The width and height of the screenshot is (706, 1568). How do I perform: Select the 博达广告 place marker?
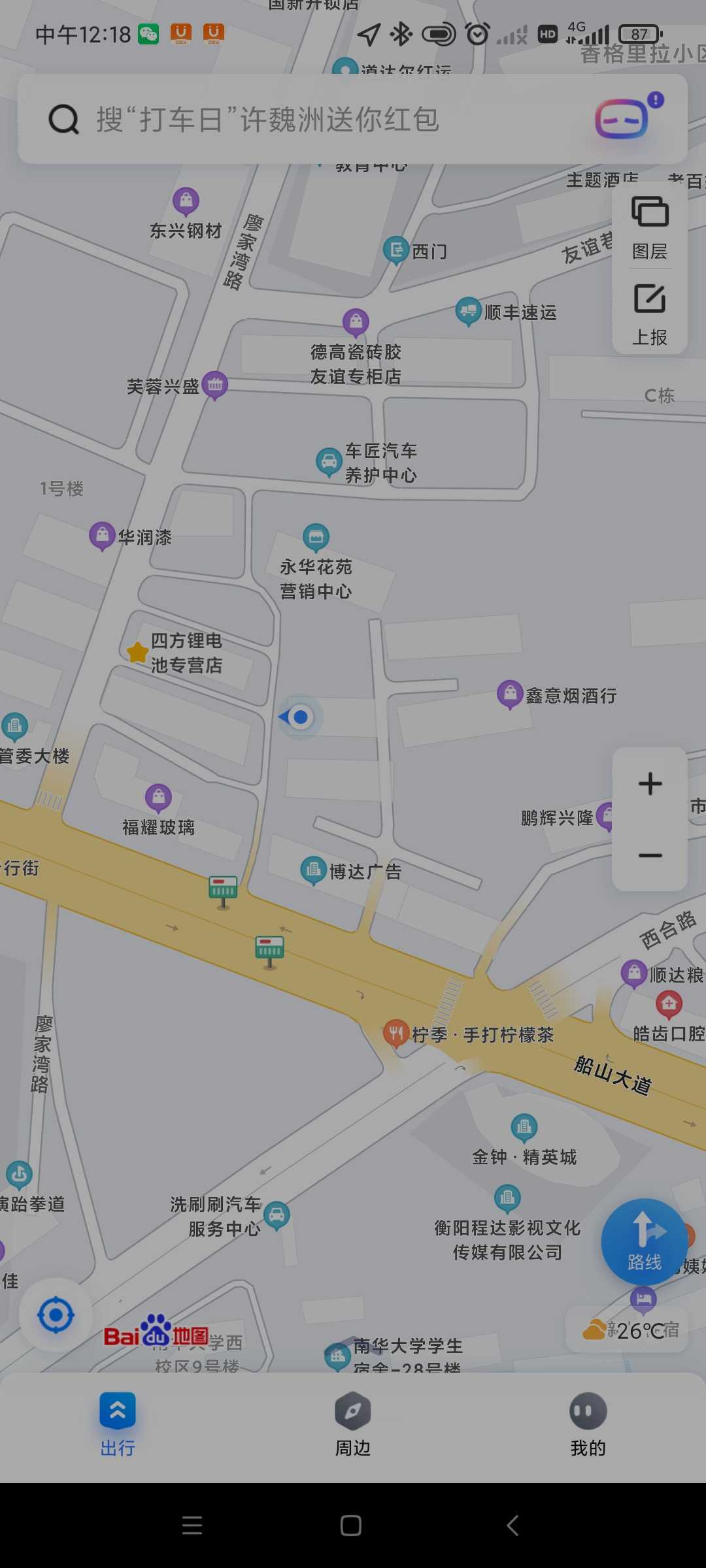point(314,870)
